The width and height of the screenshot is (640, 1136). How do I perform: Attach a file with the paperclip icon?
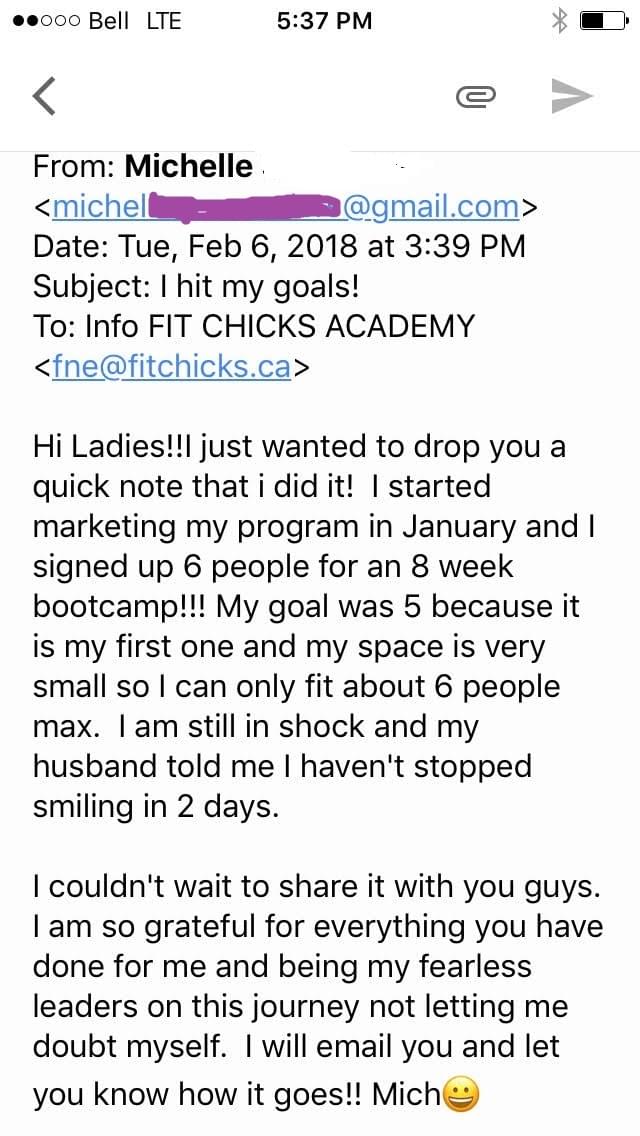coord(476,96)
